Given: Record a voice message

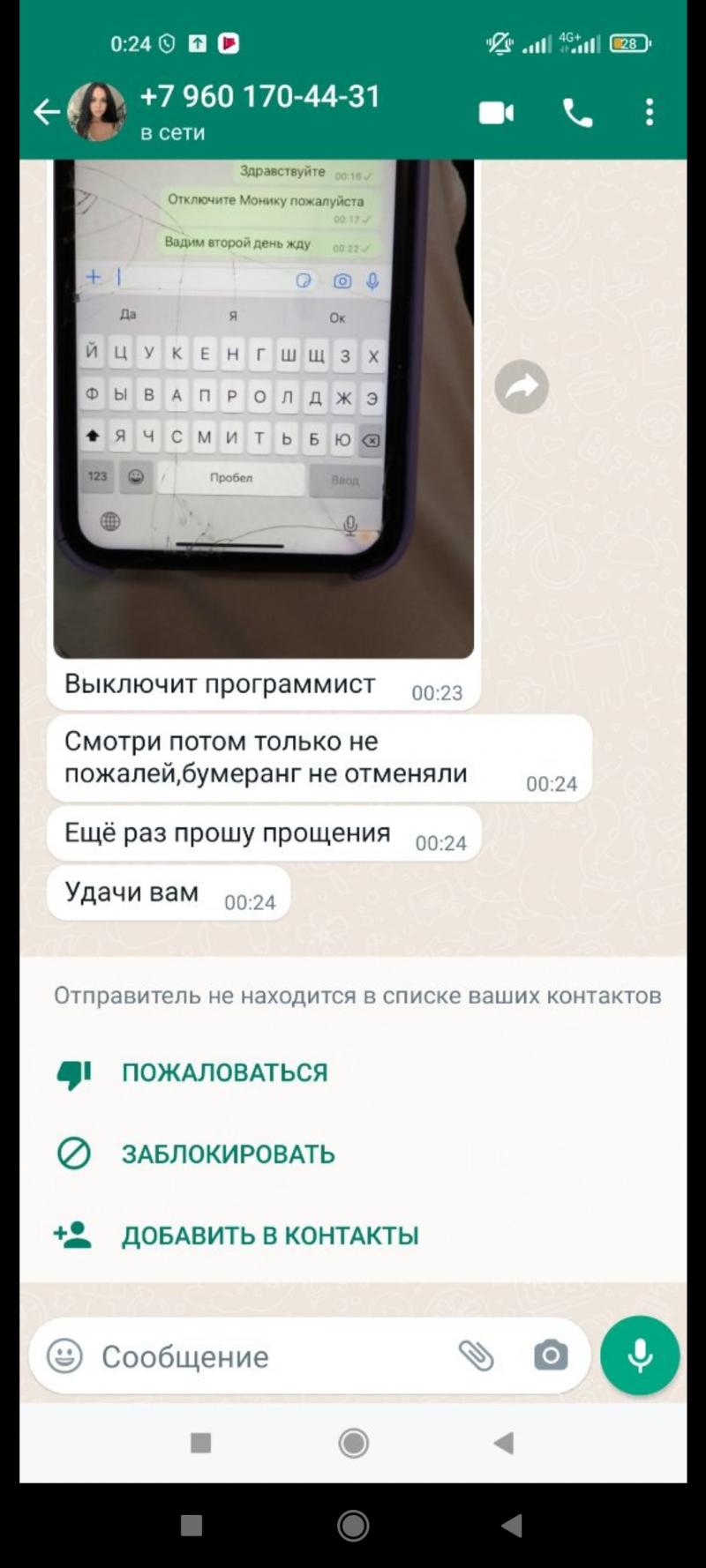Looking at the screenshot, I should click(640, 1355).
